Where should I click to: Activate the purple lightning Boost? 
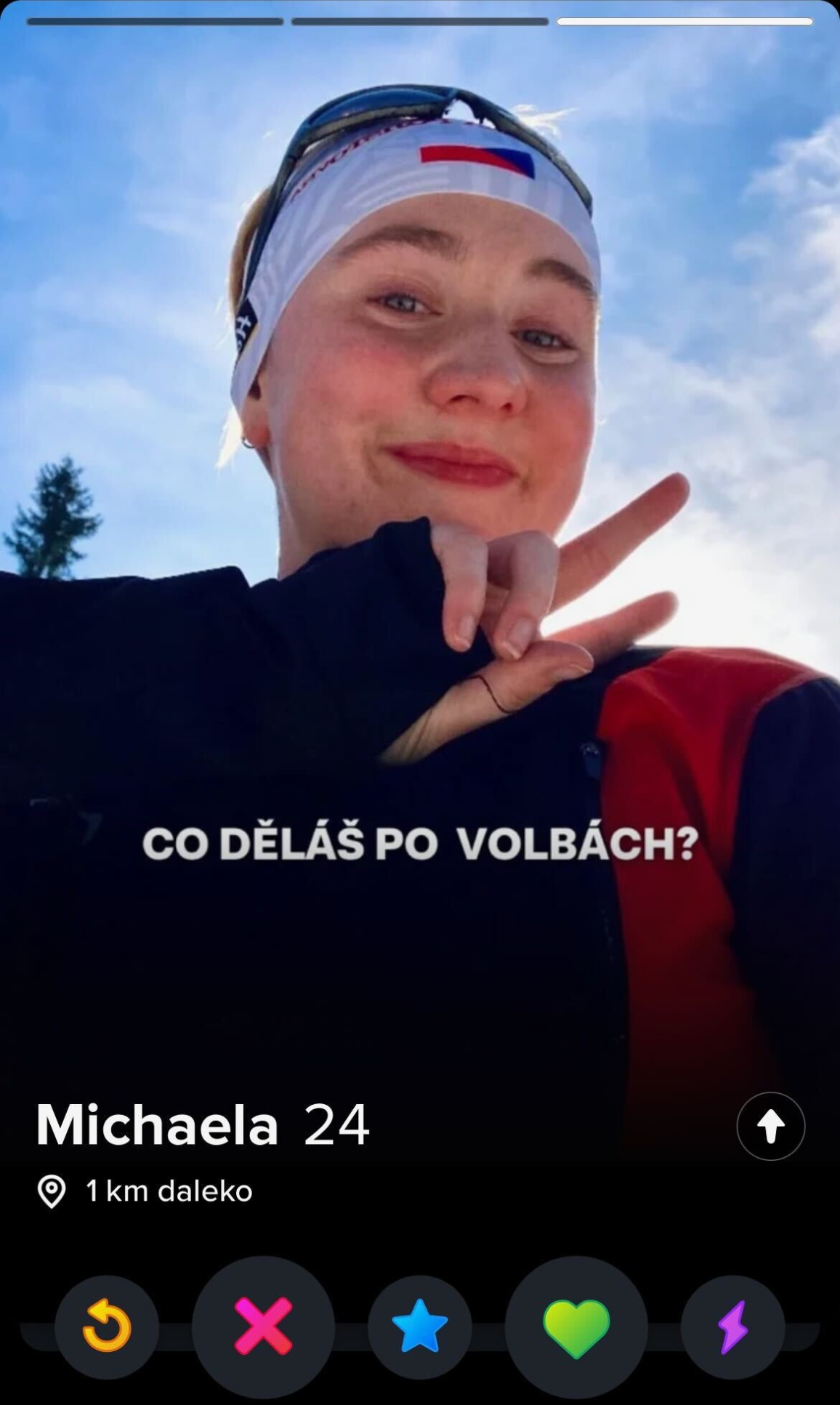[732, 1327]
